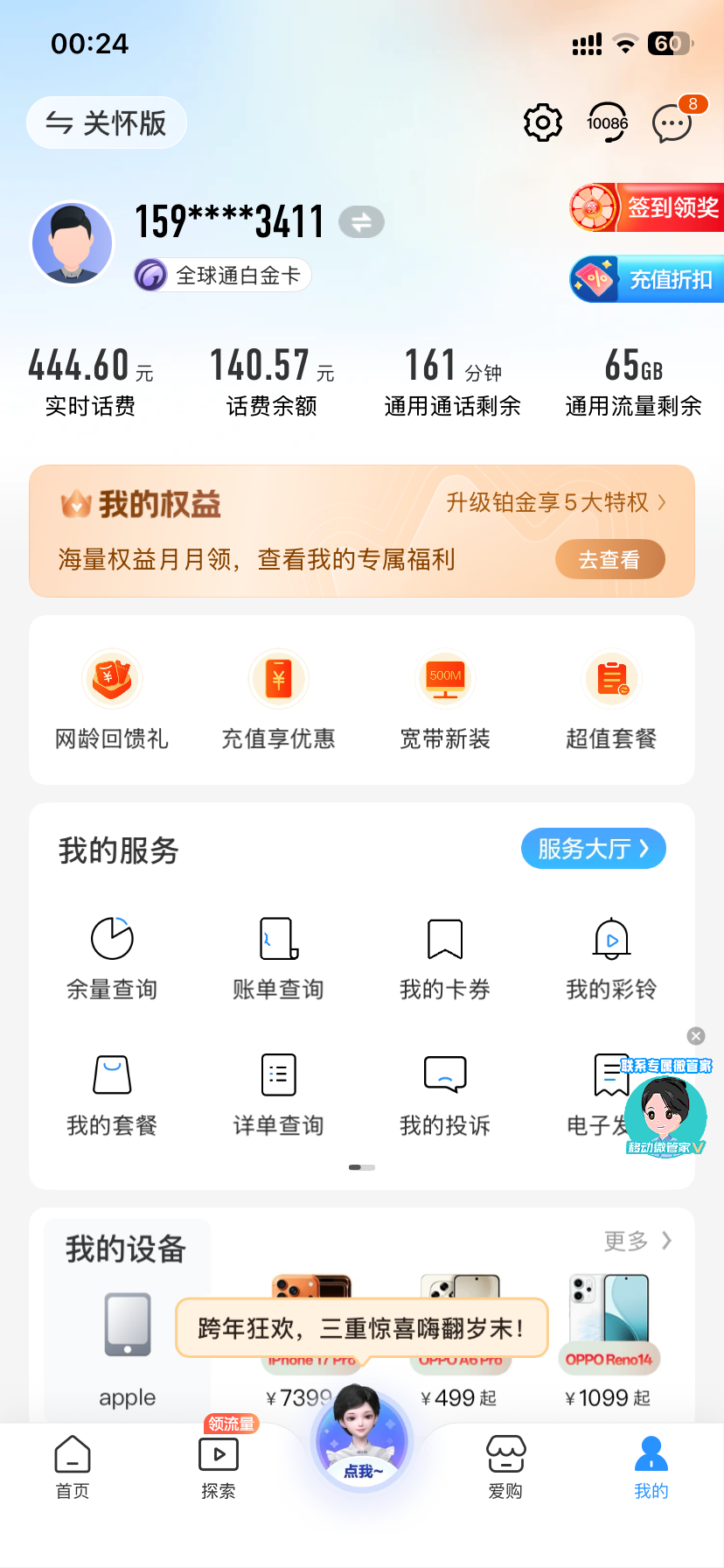Switch to 关怀版 mode
724x1568 pixels.
107,123
